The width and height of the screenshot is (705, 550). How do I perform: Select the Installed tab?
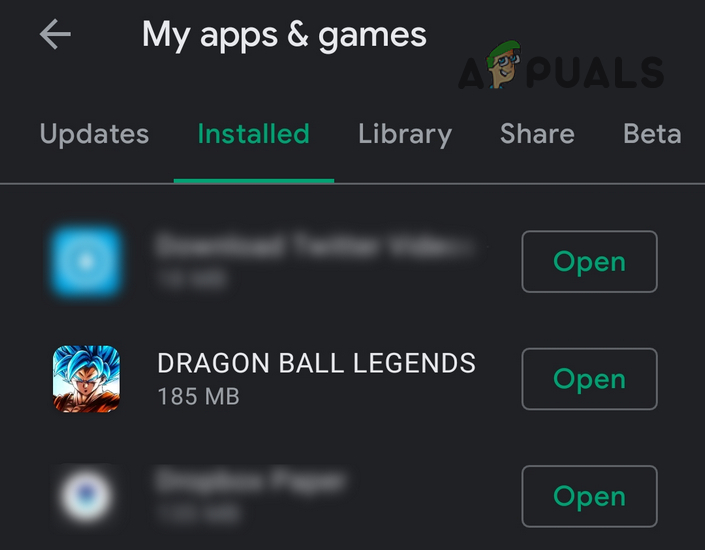253,134
